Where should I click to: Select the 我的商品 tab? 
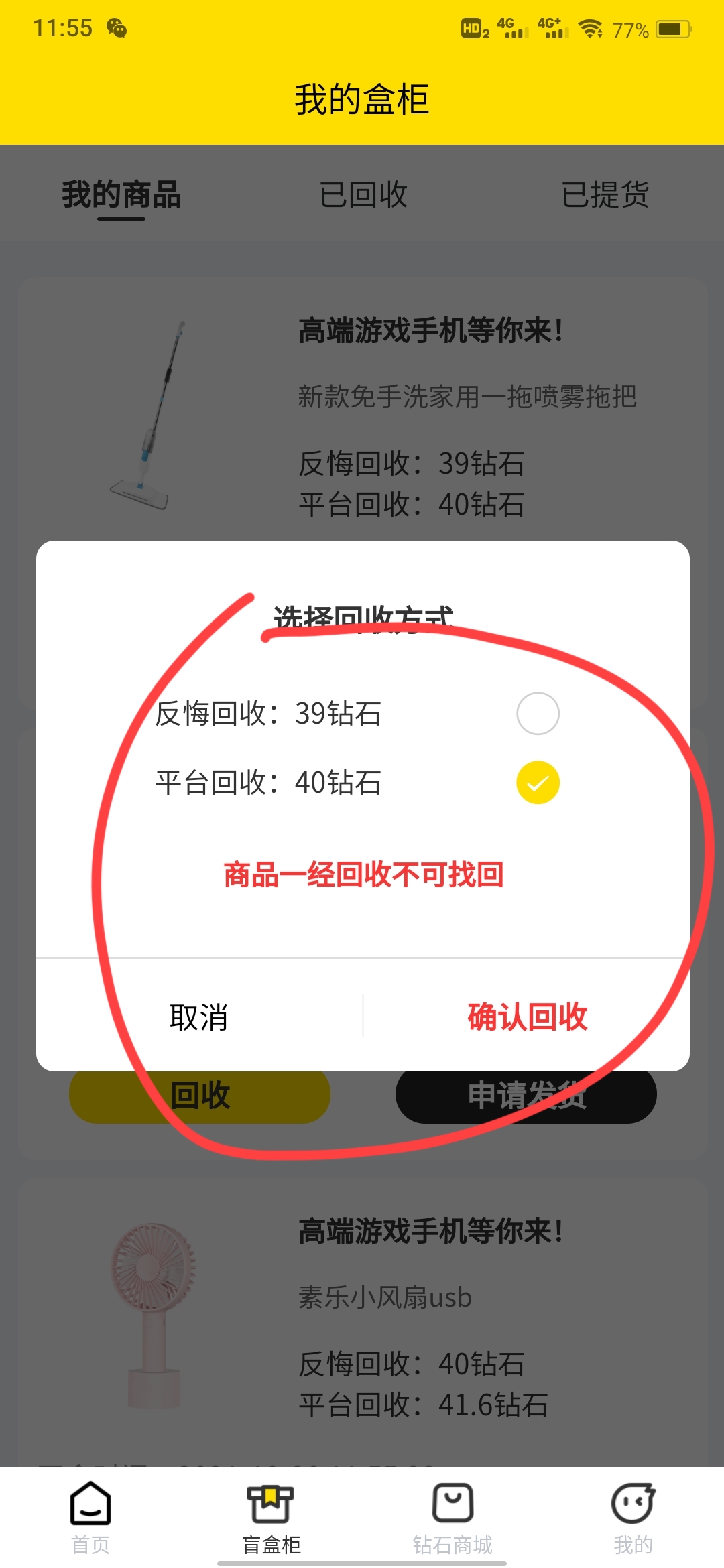(121, 195)
